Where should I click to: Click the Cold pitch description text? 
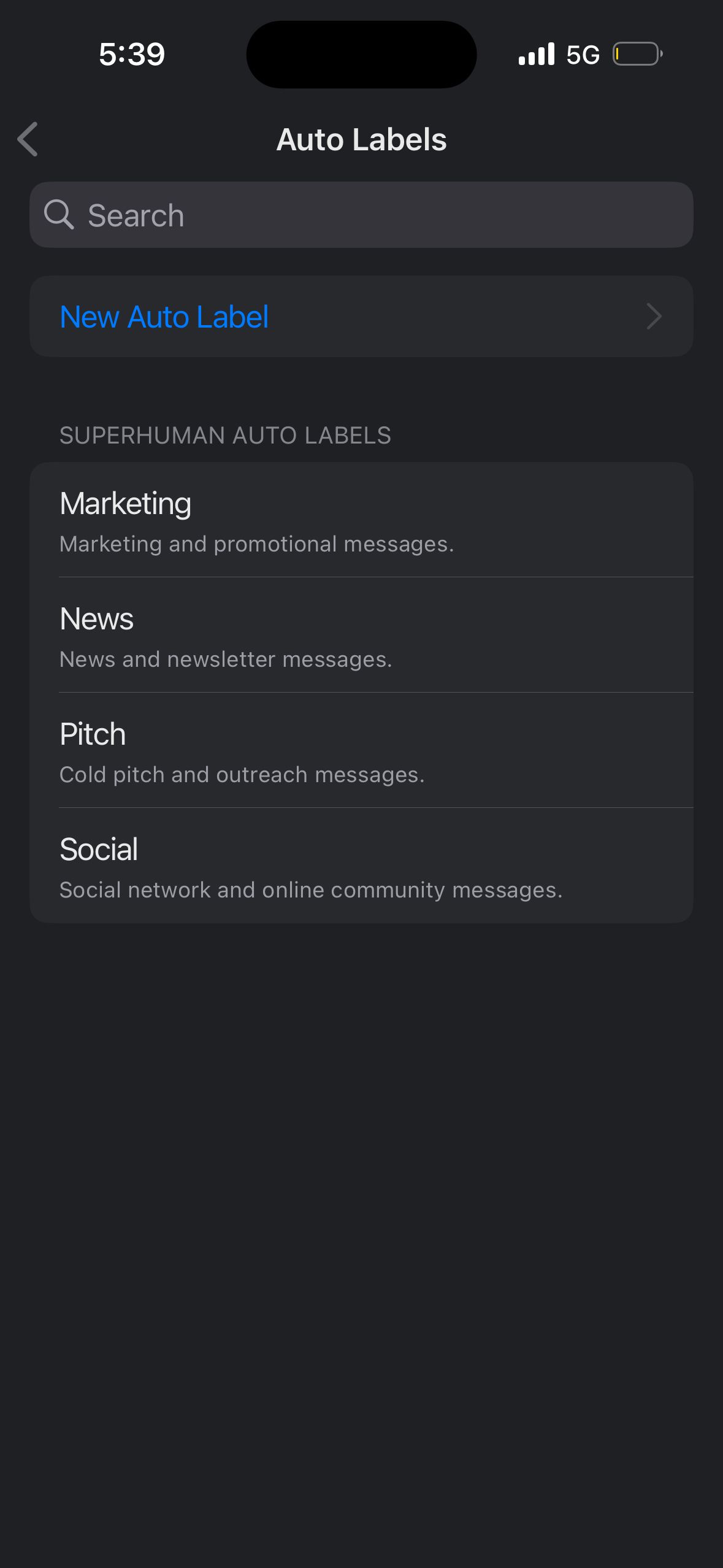coord(242,774)
